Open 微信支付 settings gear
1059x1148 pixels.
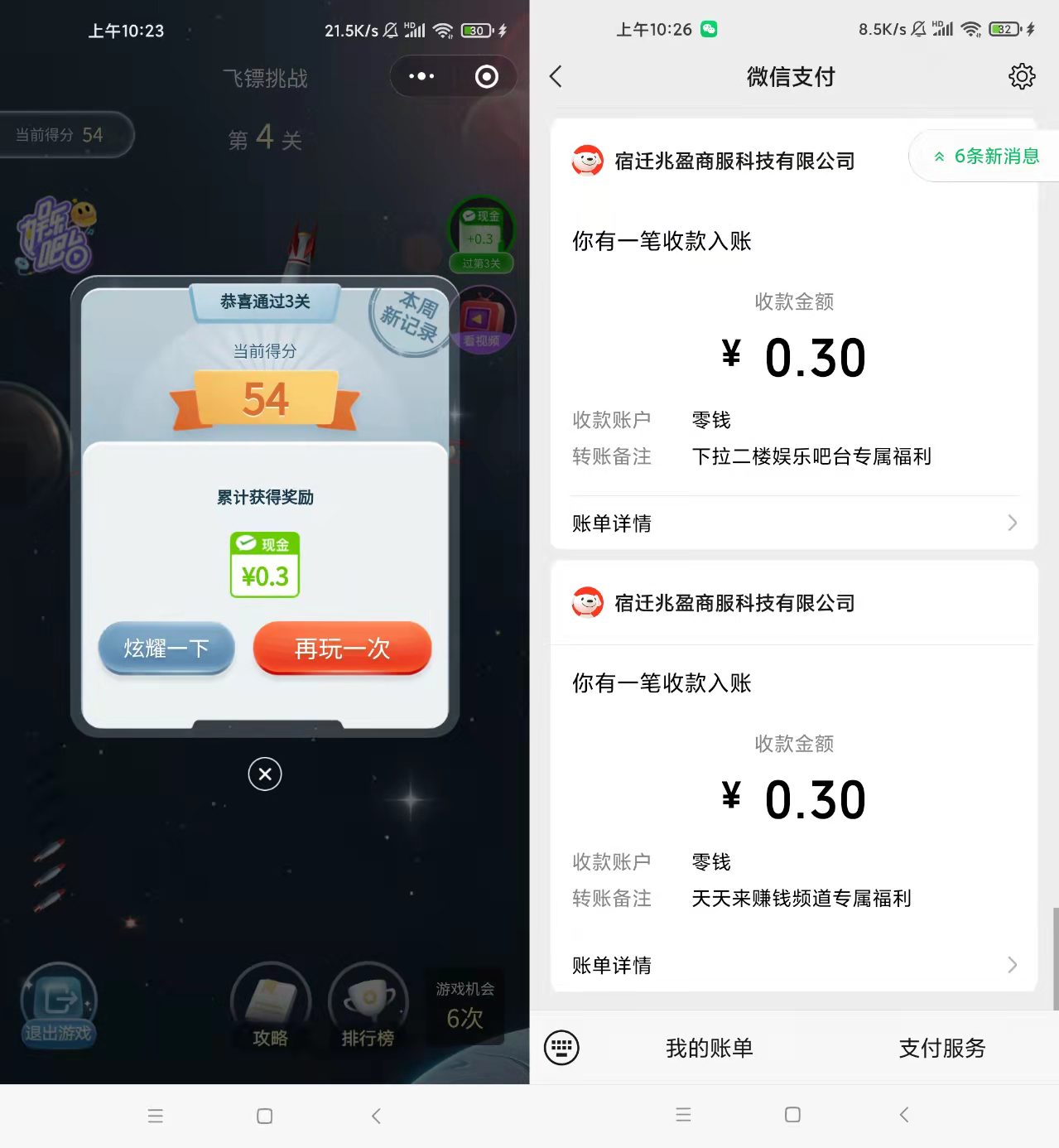coord(1022,76)
